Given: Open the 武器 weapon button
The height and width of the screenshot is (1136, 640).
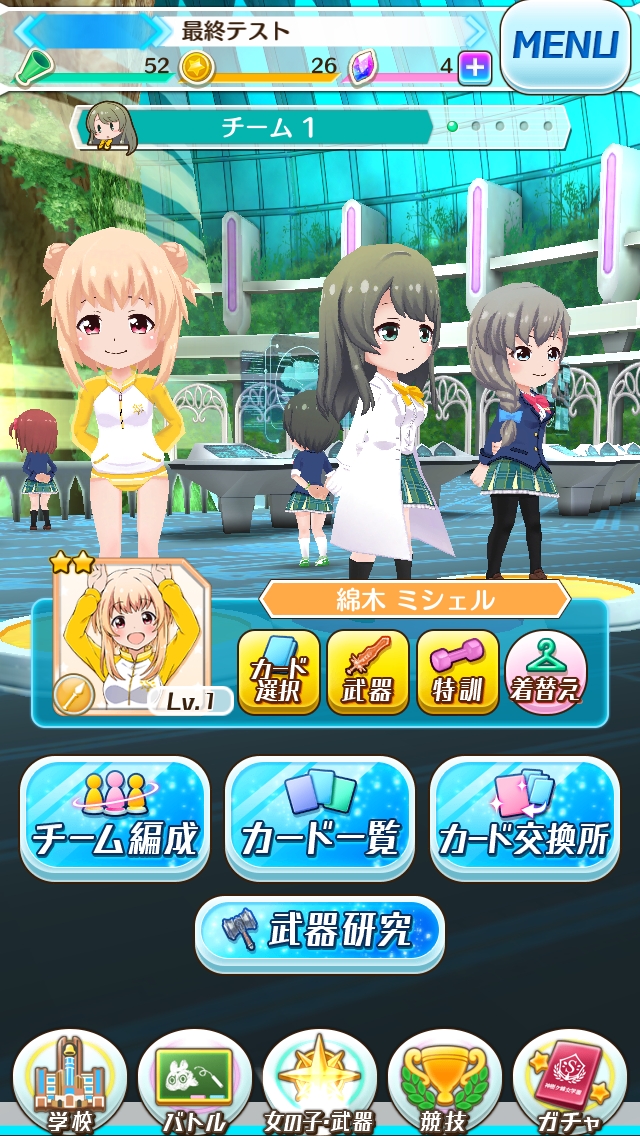Looking at the screenshot, I should coord(368,672).
